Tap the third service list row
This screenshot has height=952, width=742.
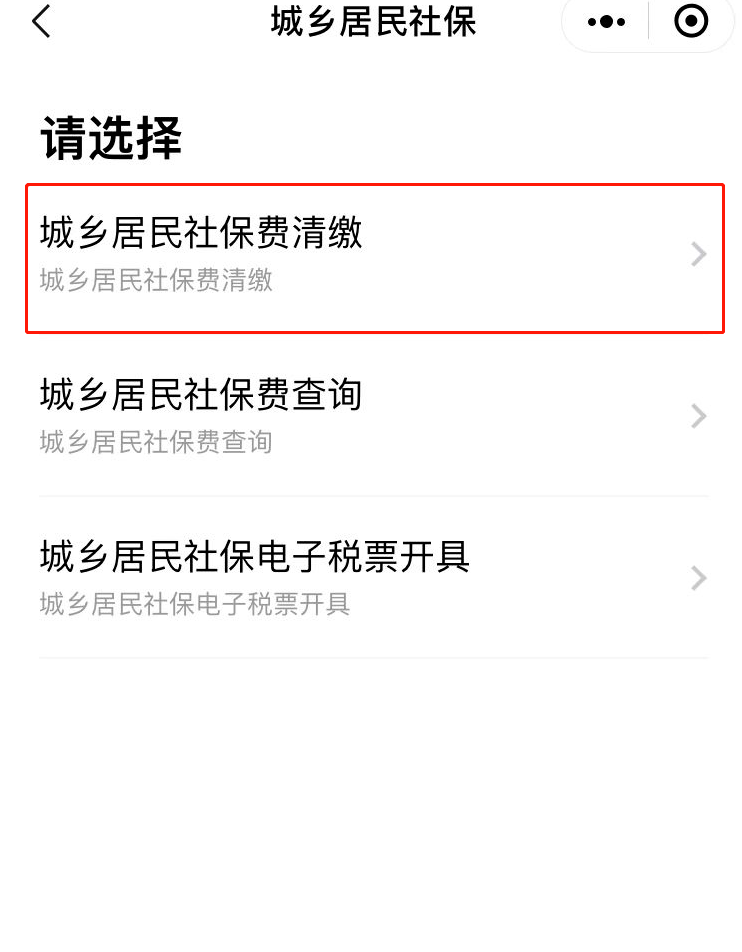pos(371,578)
